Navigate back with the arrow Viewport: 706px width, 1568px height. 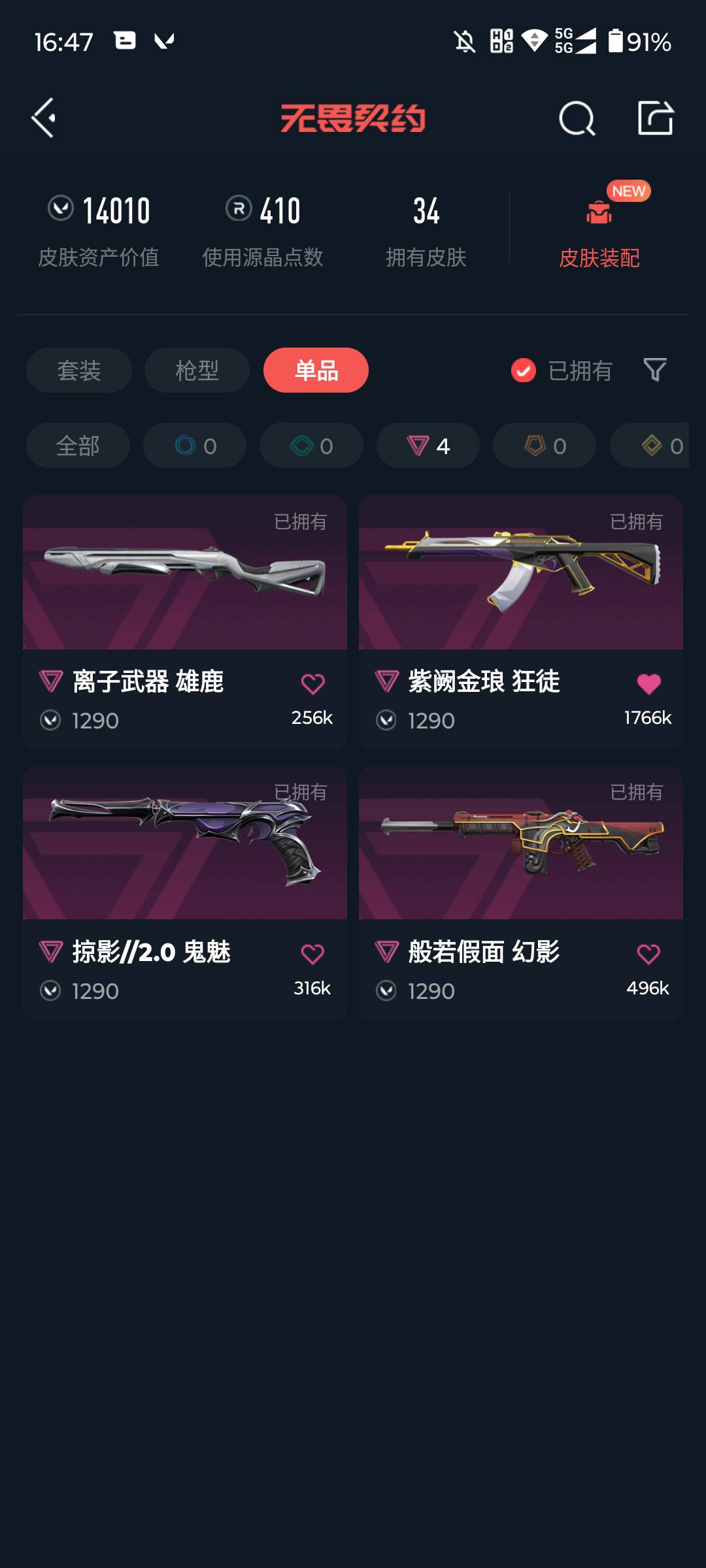coord(43,119)
